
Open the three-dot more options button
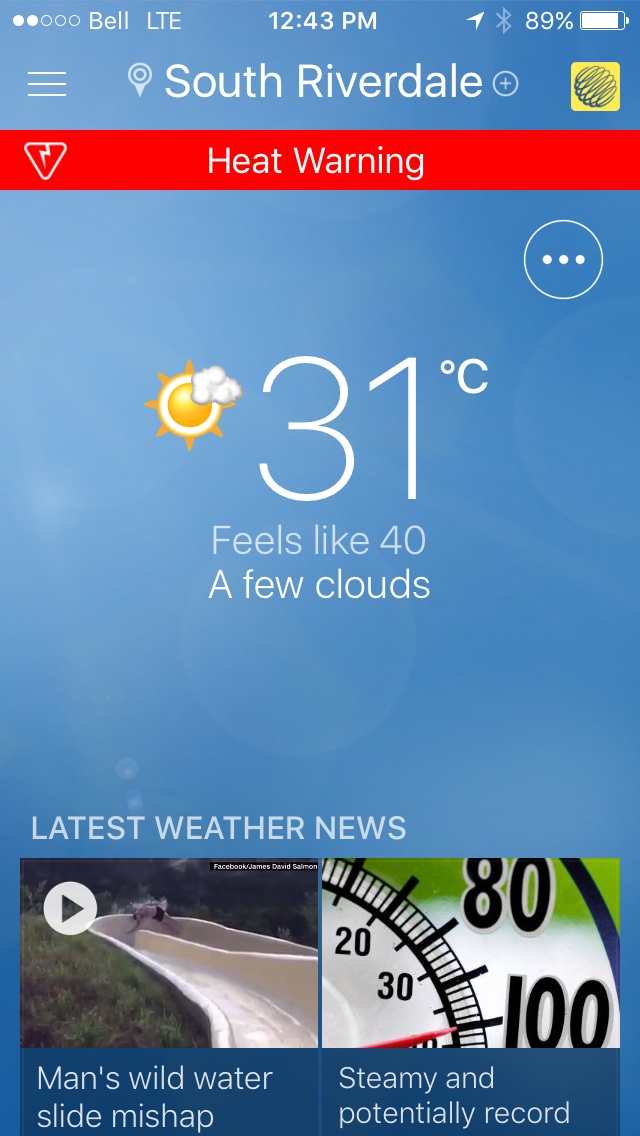(x=563, y=260)
